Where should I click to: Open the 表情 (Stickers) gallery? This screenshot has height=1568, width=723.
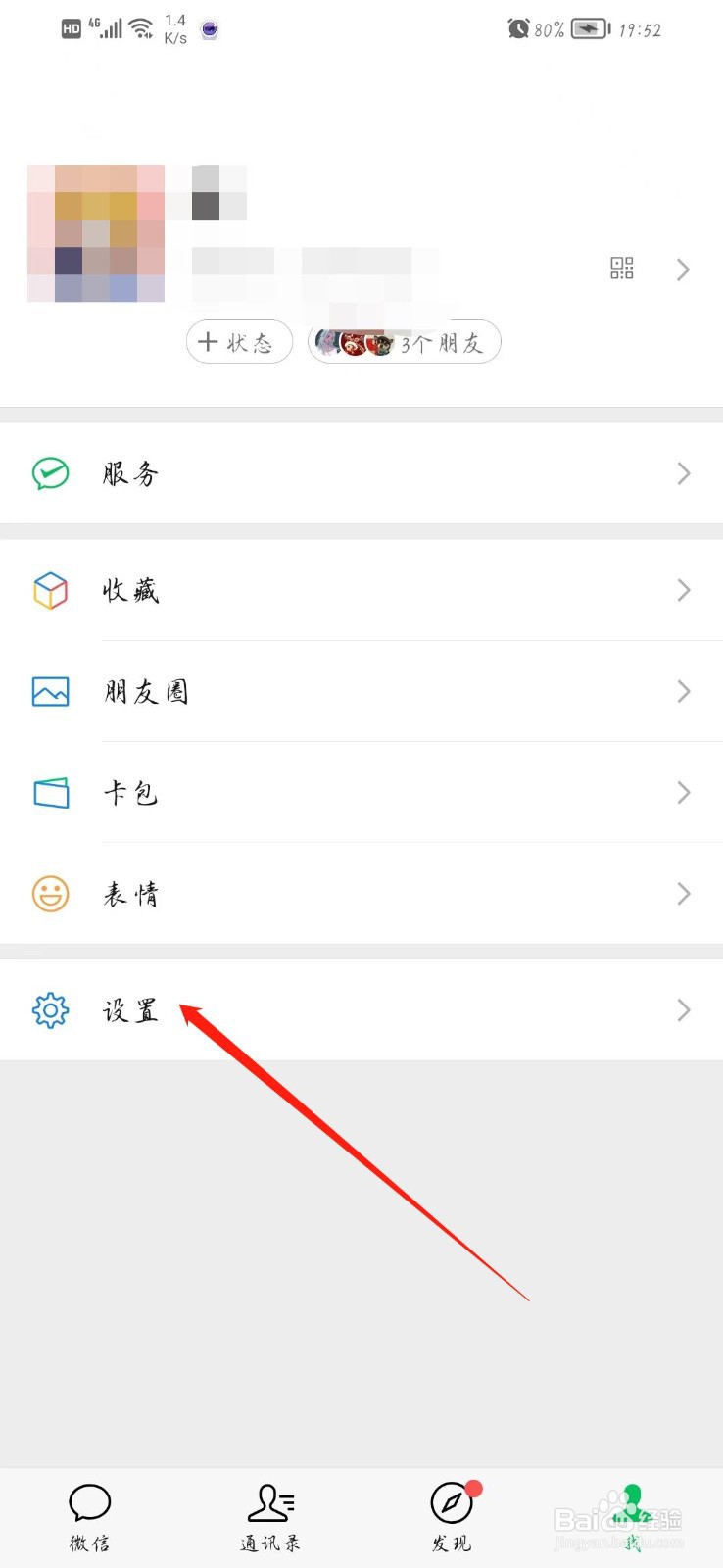130,893
